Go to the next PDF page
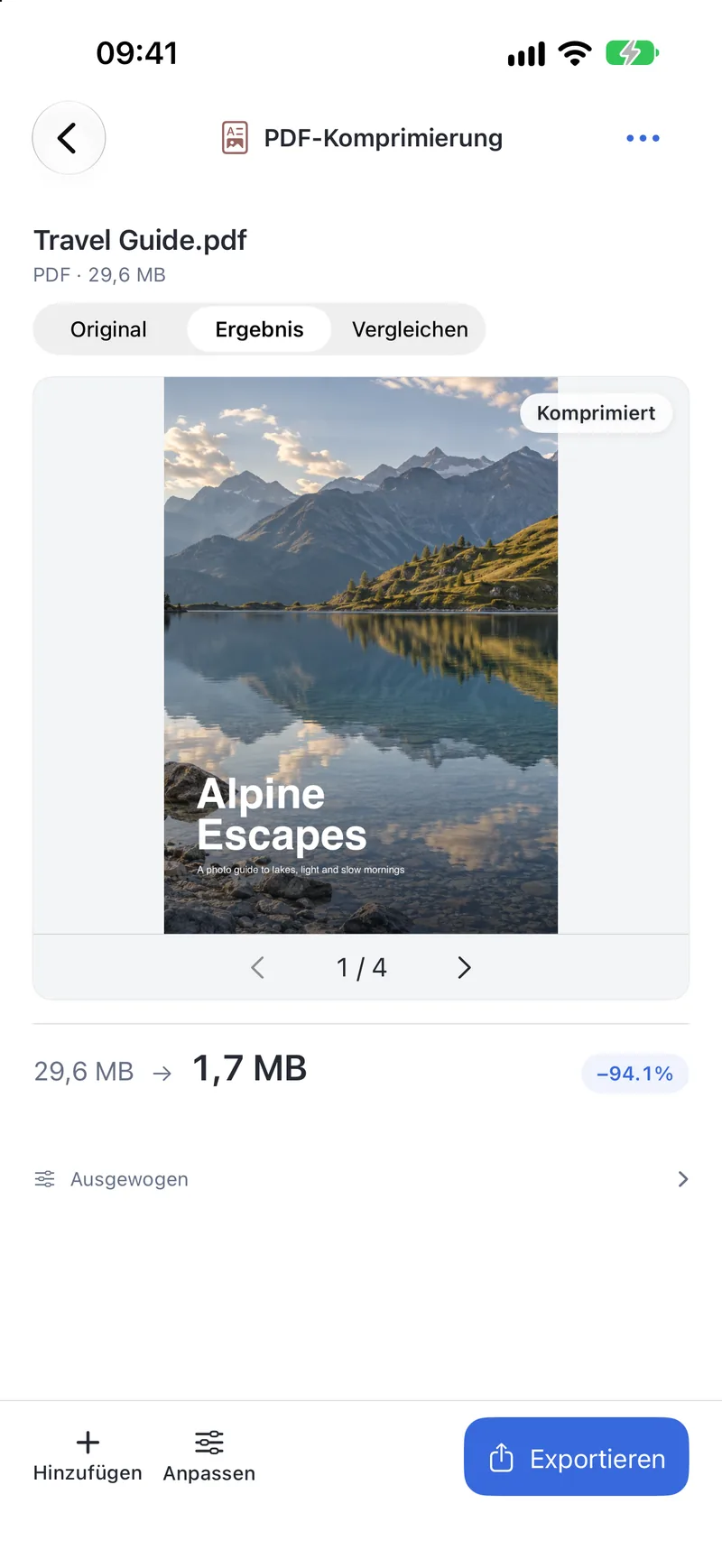722x1568 pixels. coord(464,967)
